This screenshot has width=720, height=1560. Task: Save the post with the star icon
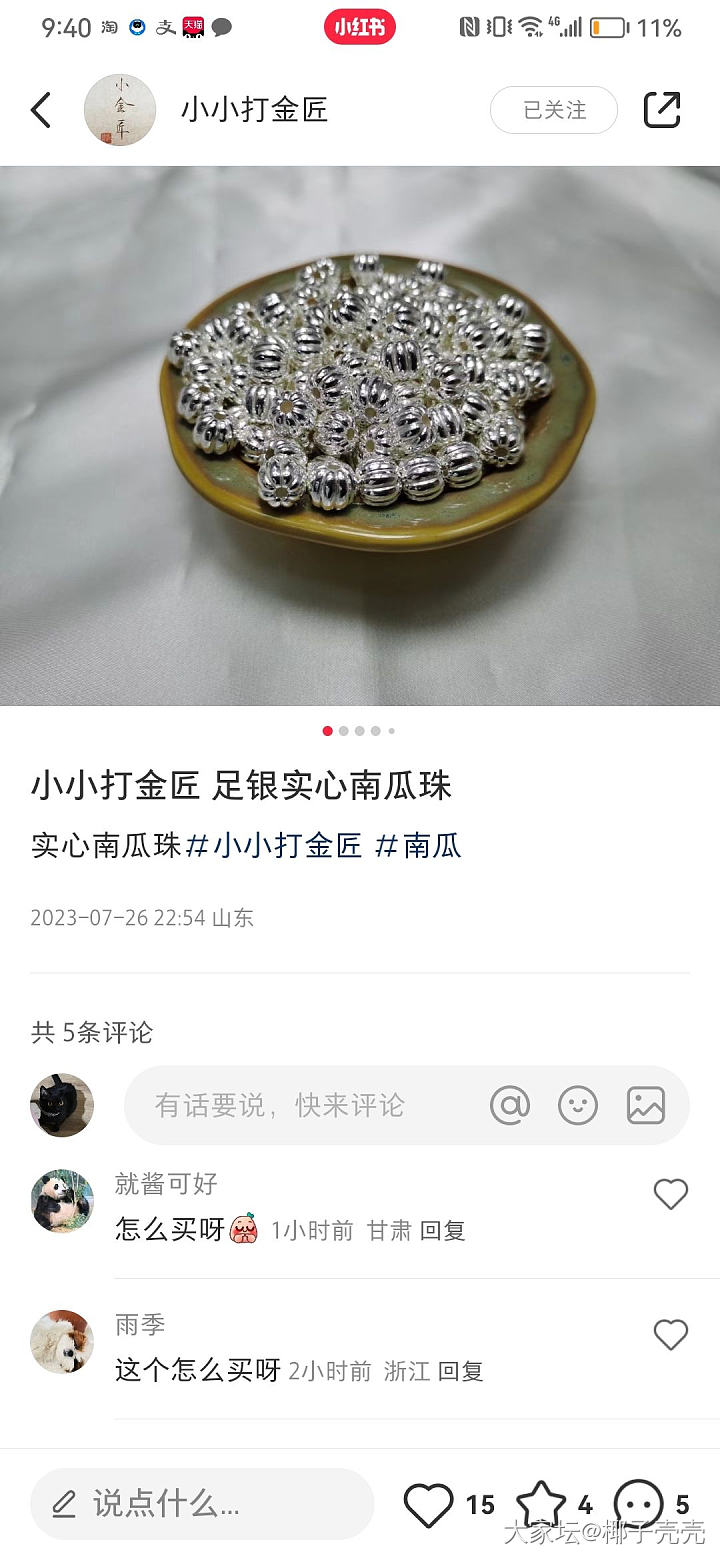point(541,1505)
